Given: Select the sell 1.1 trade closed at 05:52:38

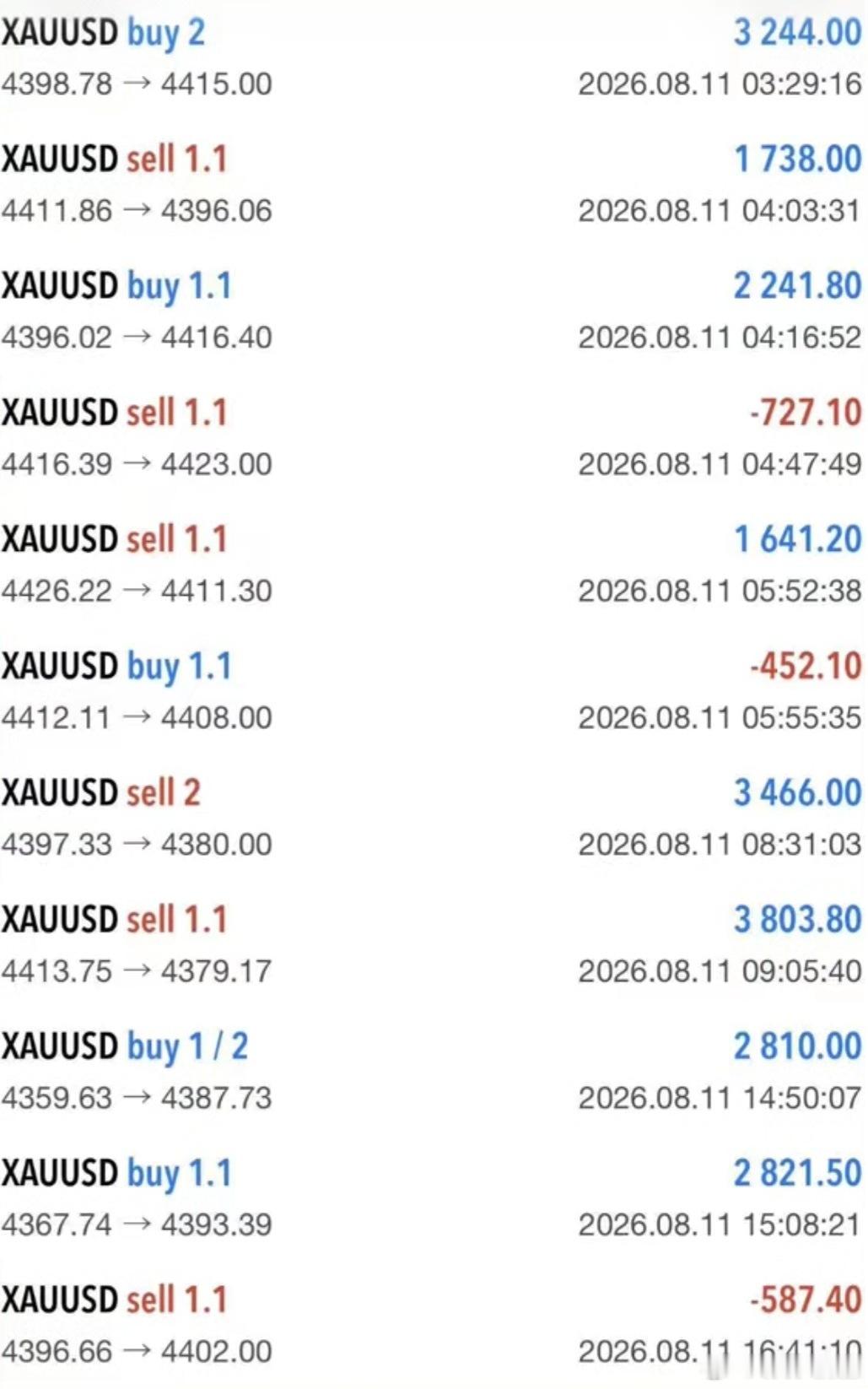Looking at the screenshot, I should pos(434,564).
